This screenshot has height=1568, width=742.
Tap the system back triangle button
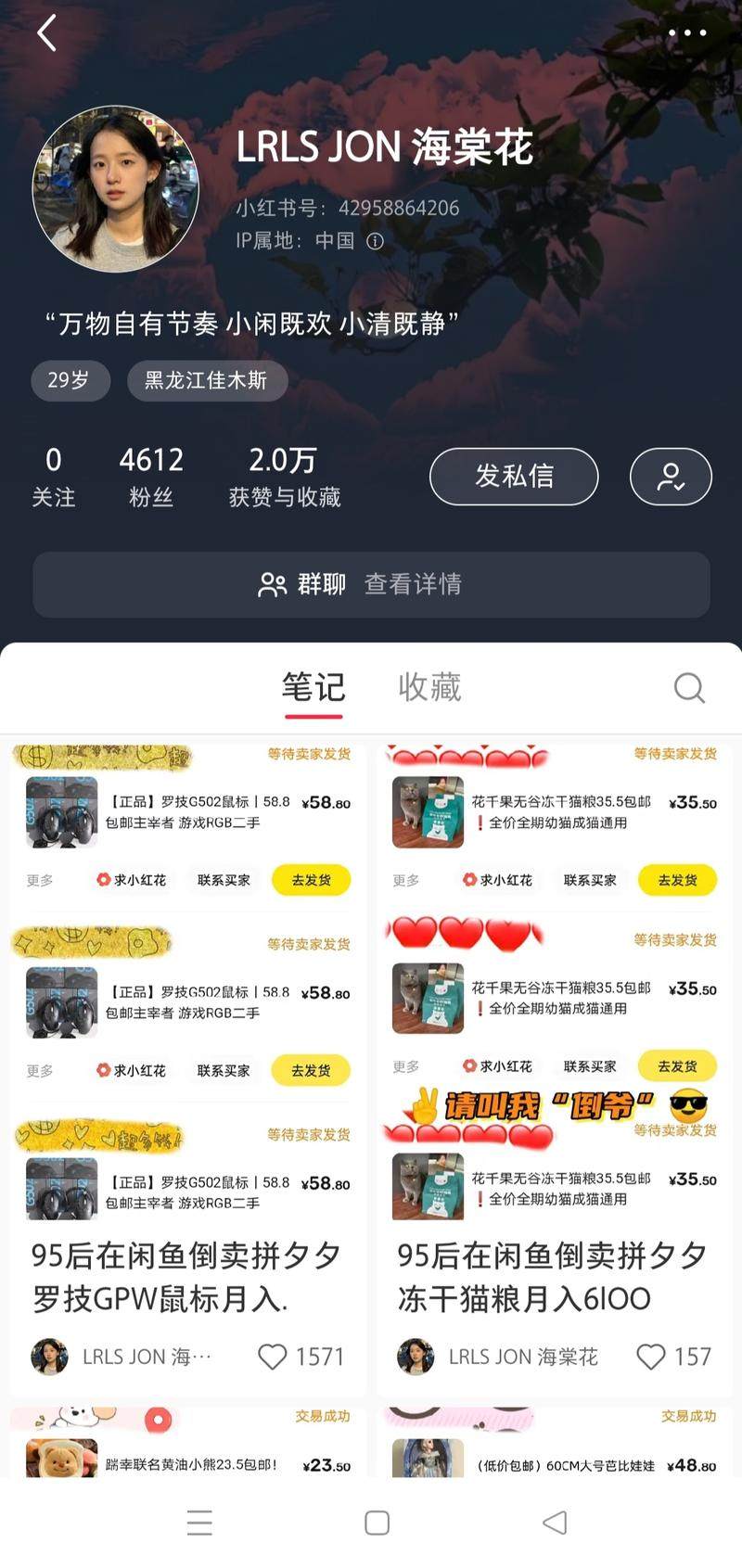pyautogui.click(x=555, y=1523)
